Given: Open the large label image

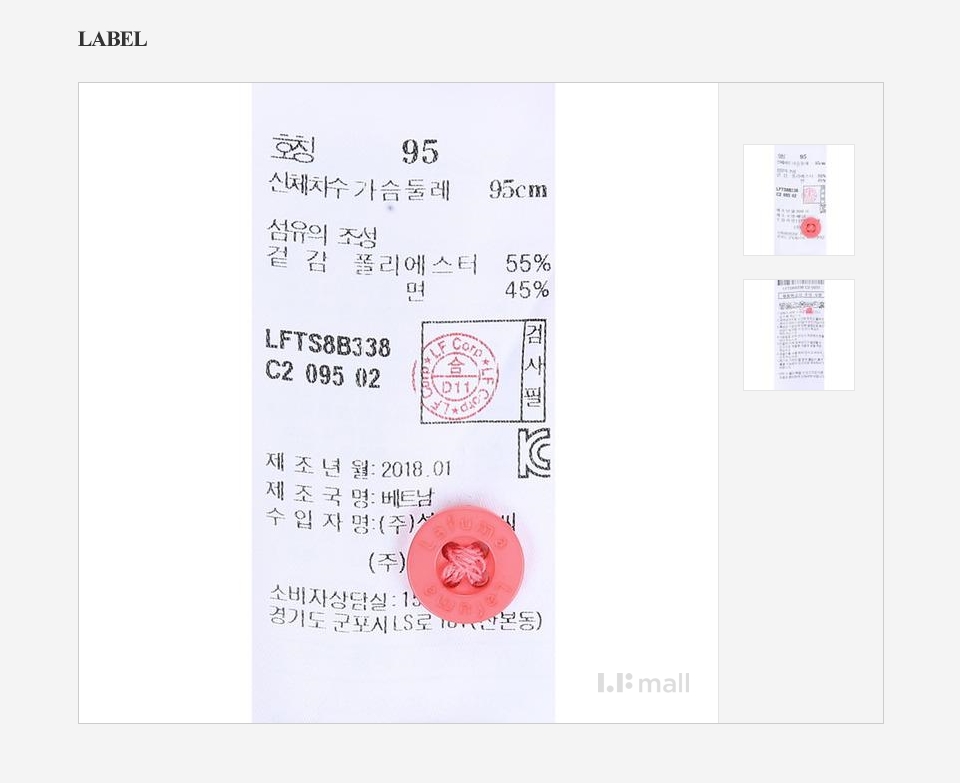Looking at the screenshot, I should point(402,402).
